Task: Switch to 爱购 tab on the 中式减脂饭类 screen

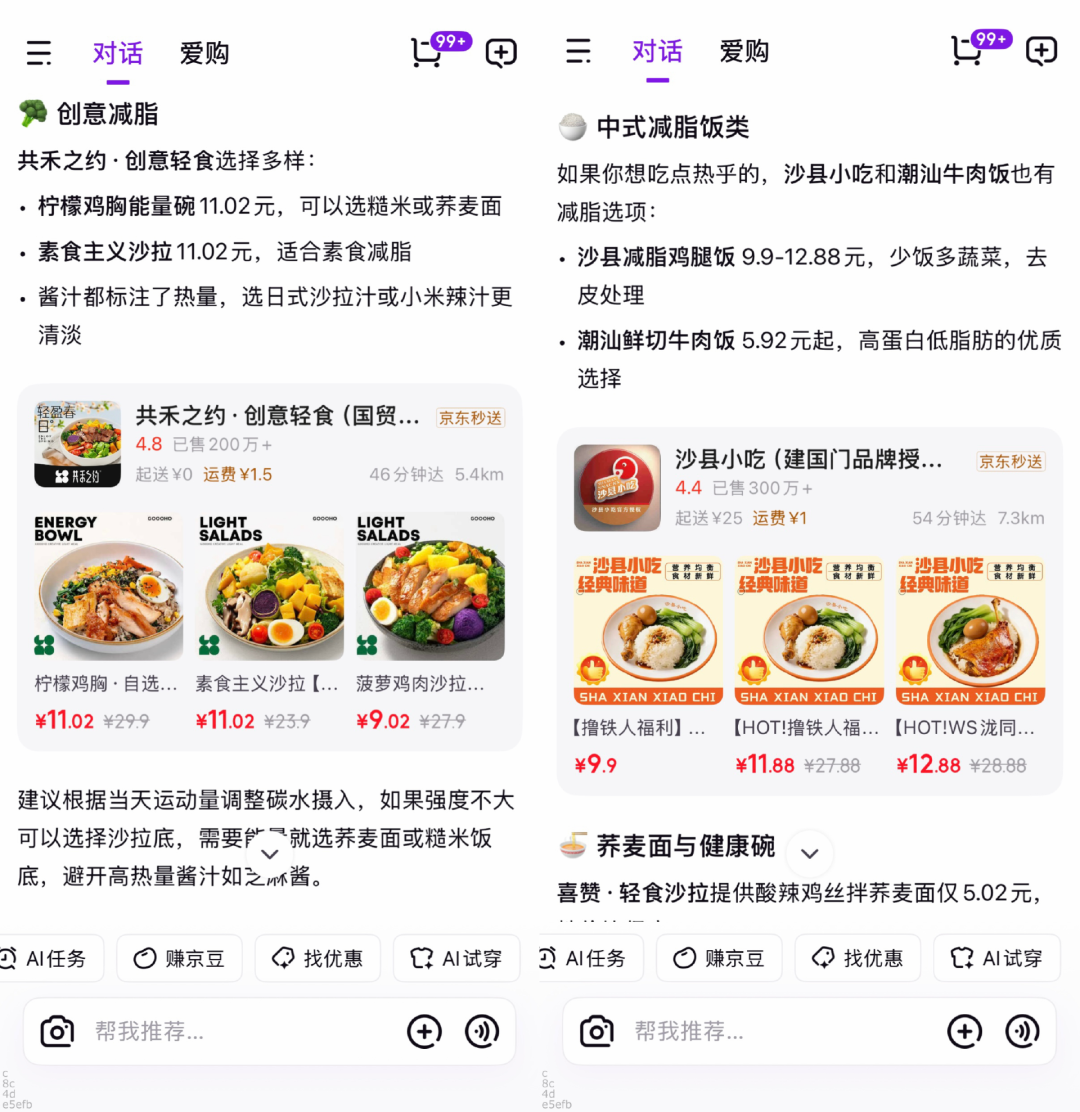Action: (x=743, y=52)
